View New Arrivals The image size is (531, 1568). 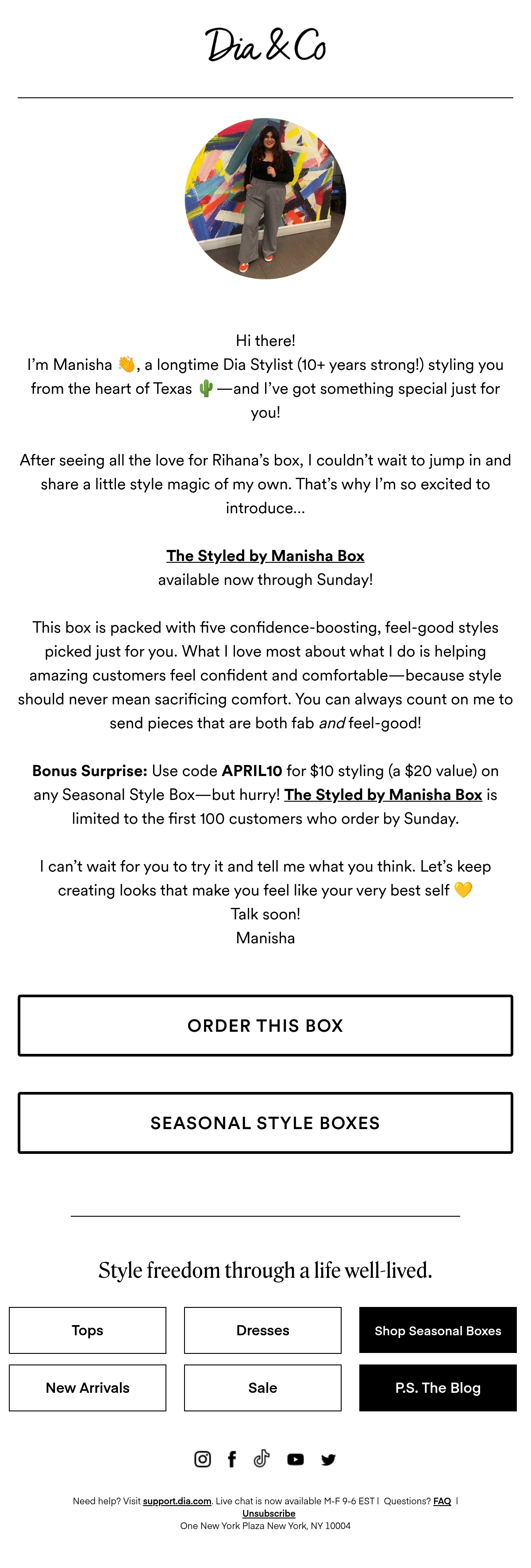[88, 1388]
